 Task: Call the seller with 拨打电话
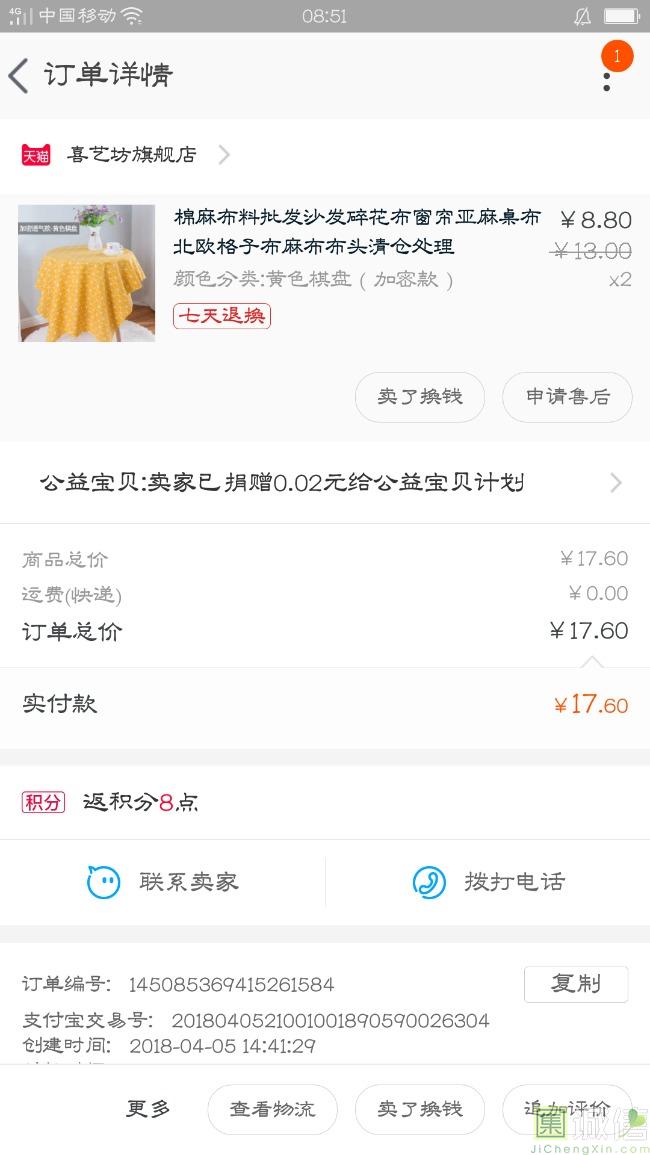(488, 882)
